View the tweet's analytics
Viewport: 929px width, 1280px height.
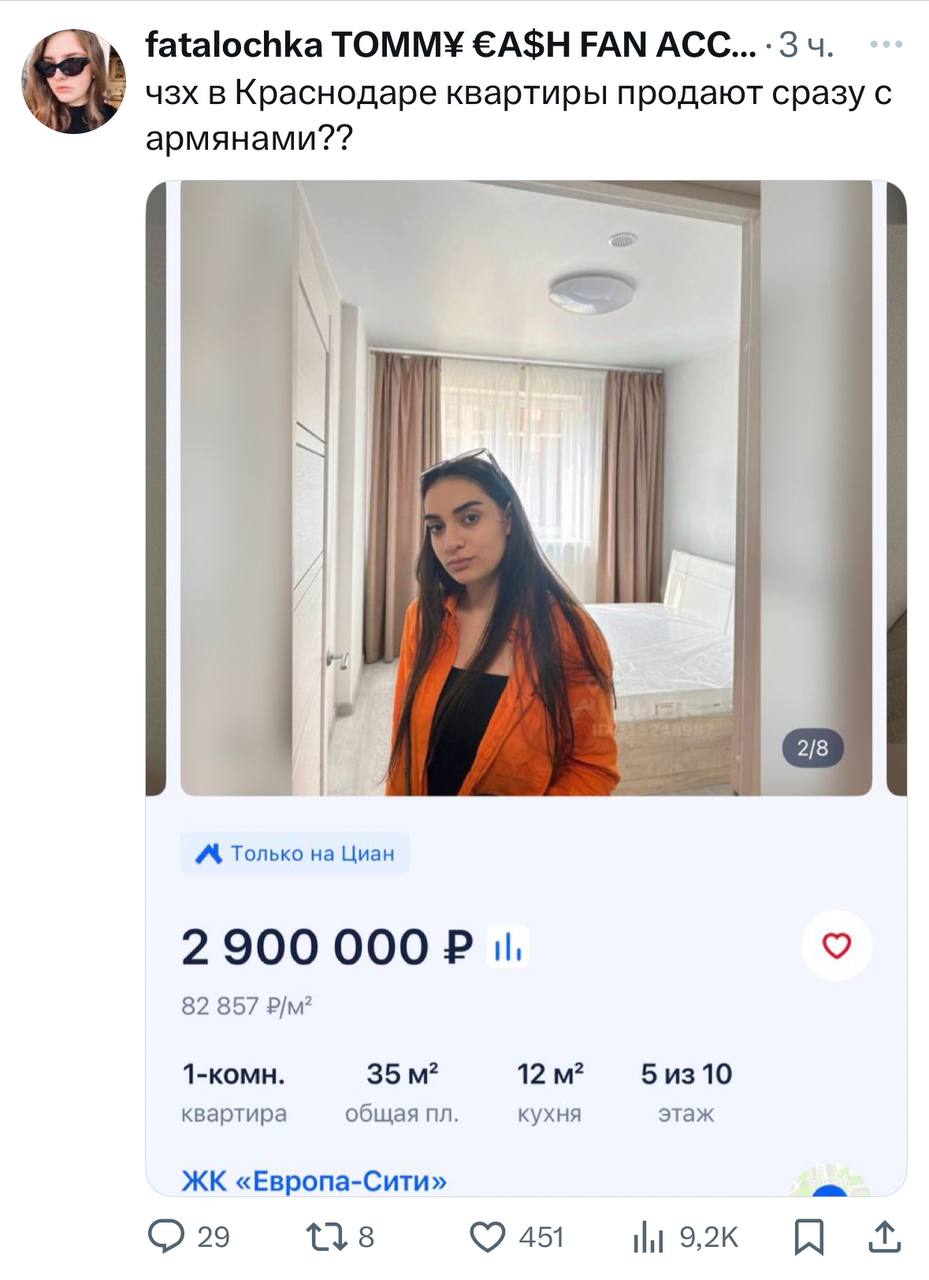click(648, 1238)
